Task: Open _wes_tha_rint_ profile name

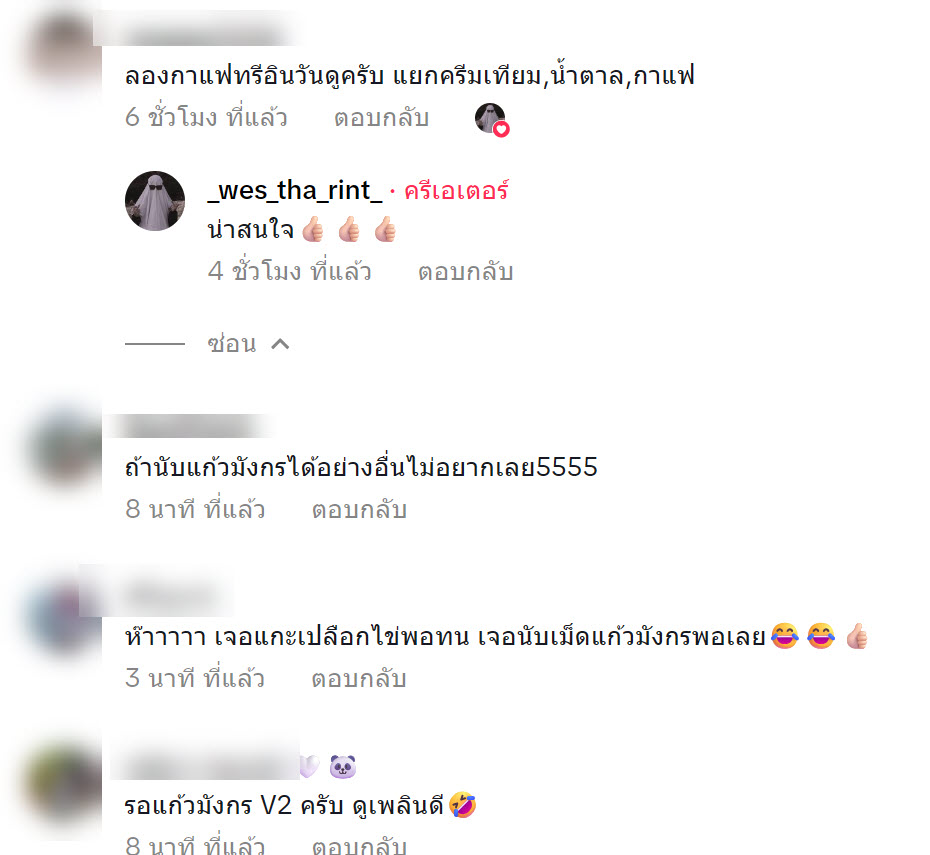Action: pos(294,191)
